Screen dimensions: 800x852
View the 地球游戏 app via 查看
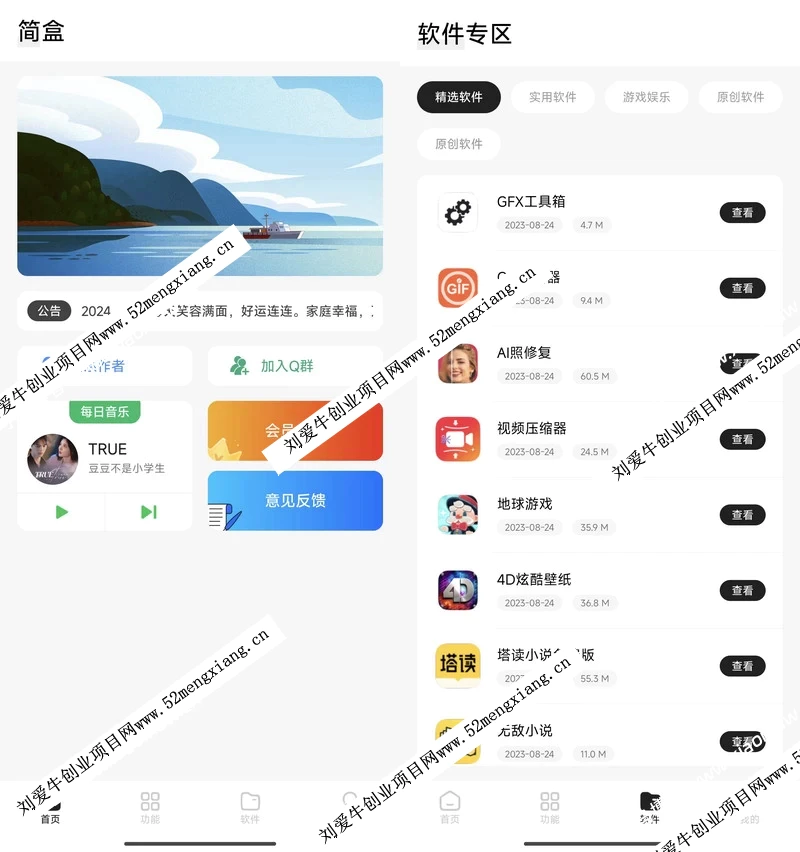click(x=742, y=515)
